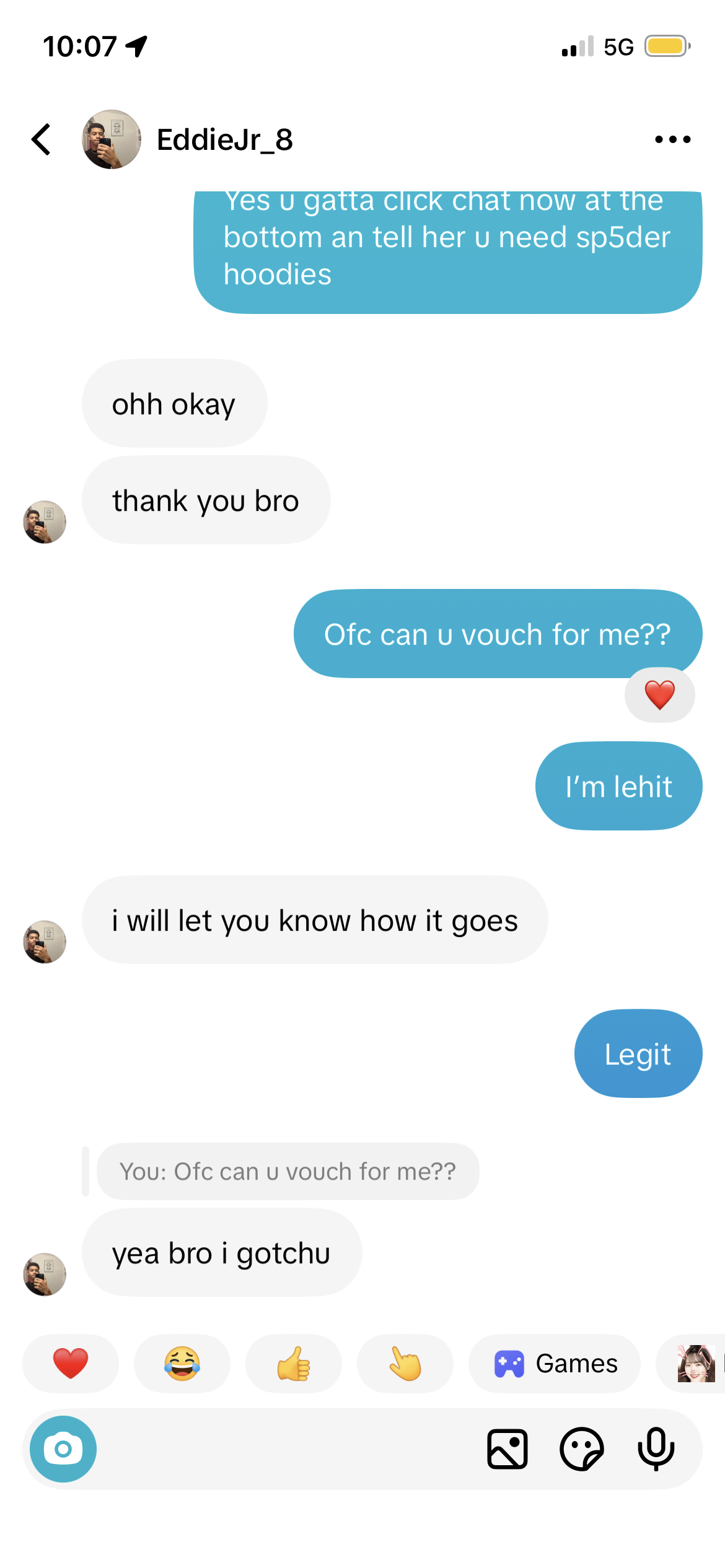Jump to the quoted "Ofc can u vouch" reply
725x1568 pixels.
click(x=288, y=1171)
